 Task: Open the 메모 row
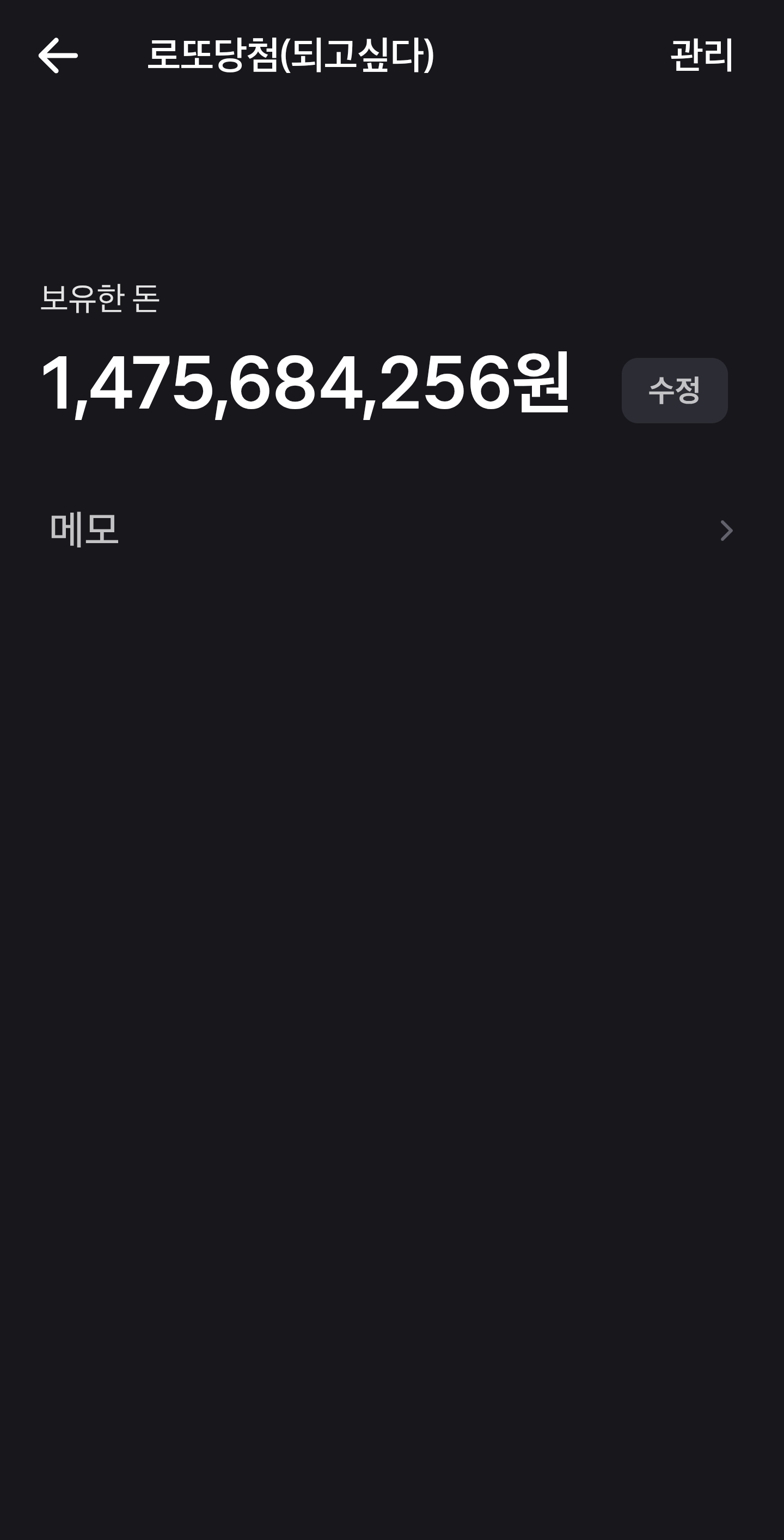(392, 529)
